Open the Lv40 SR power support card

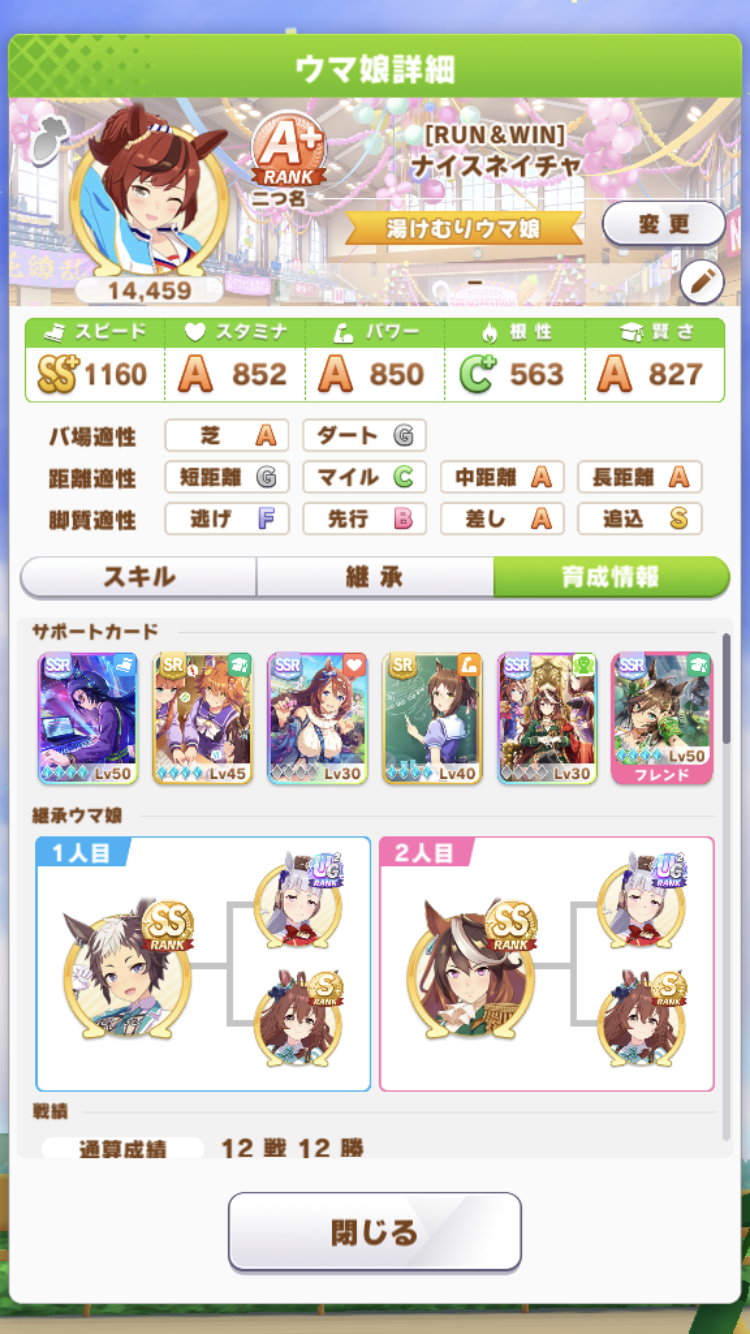(432, 717)
